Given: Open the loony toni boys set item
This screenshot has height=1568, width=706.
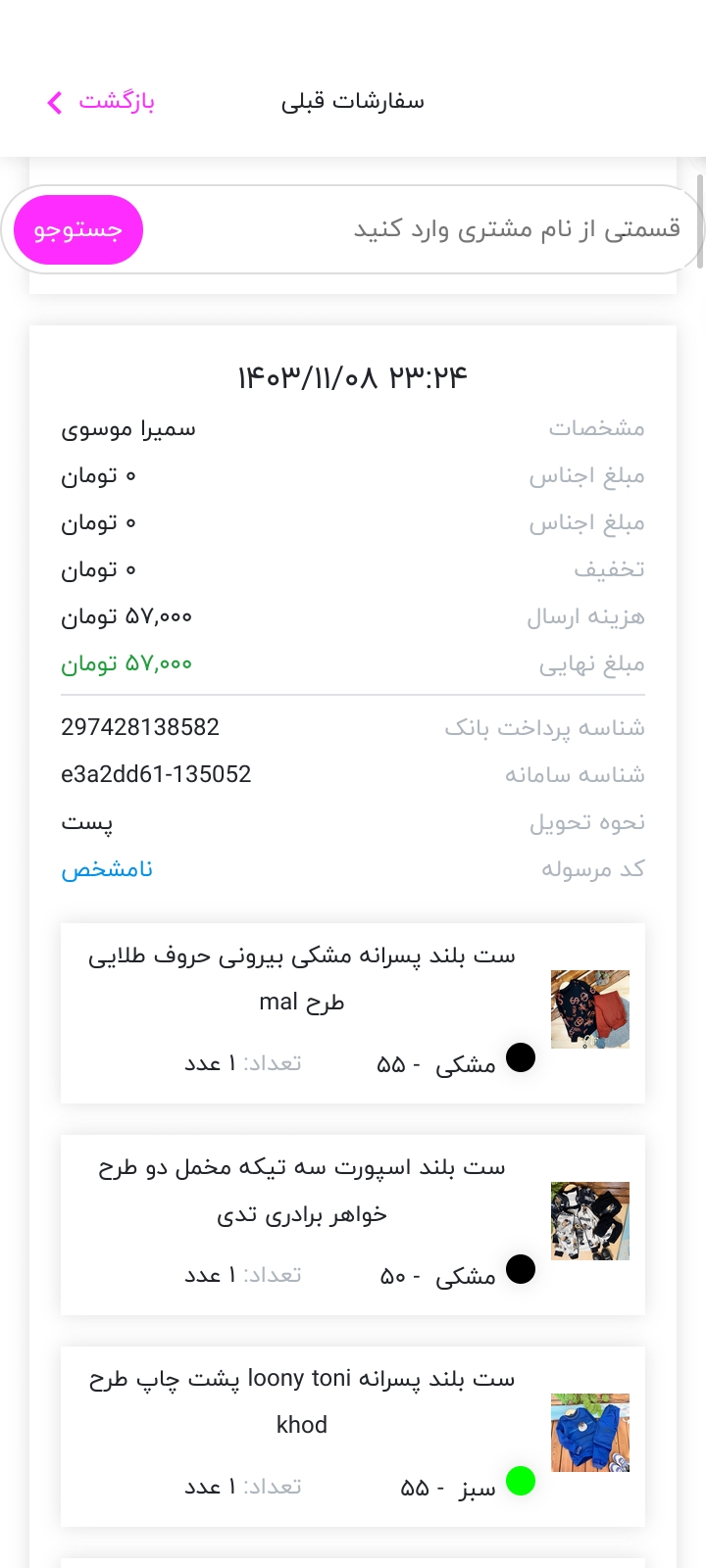Looking at the screenshot, I should point(353,1437).
